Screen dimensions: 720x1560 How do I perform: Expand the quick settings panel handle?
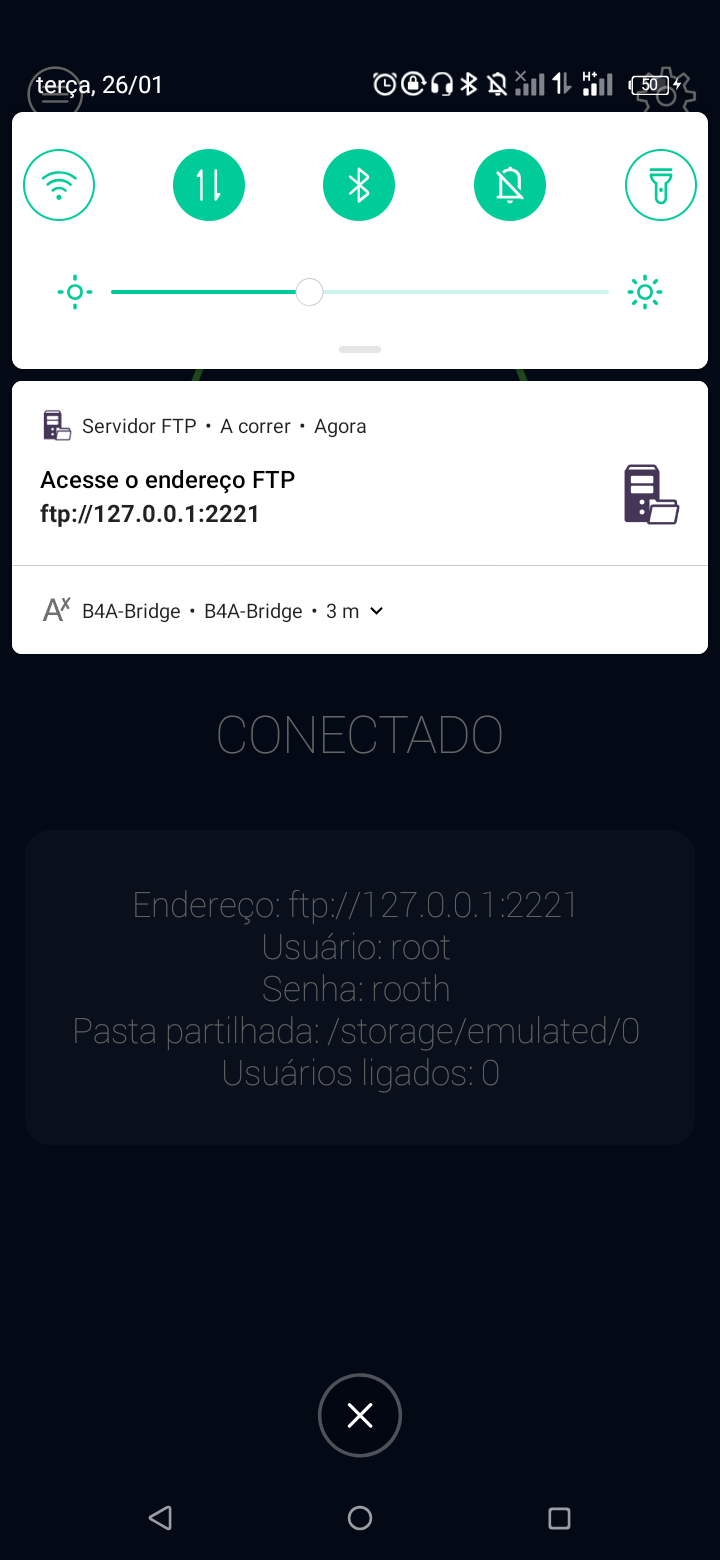[360, 349]
